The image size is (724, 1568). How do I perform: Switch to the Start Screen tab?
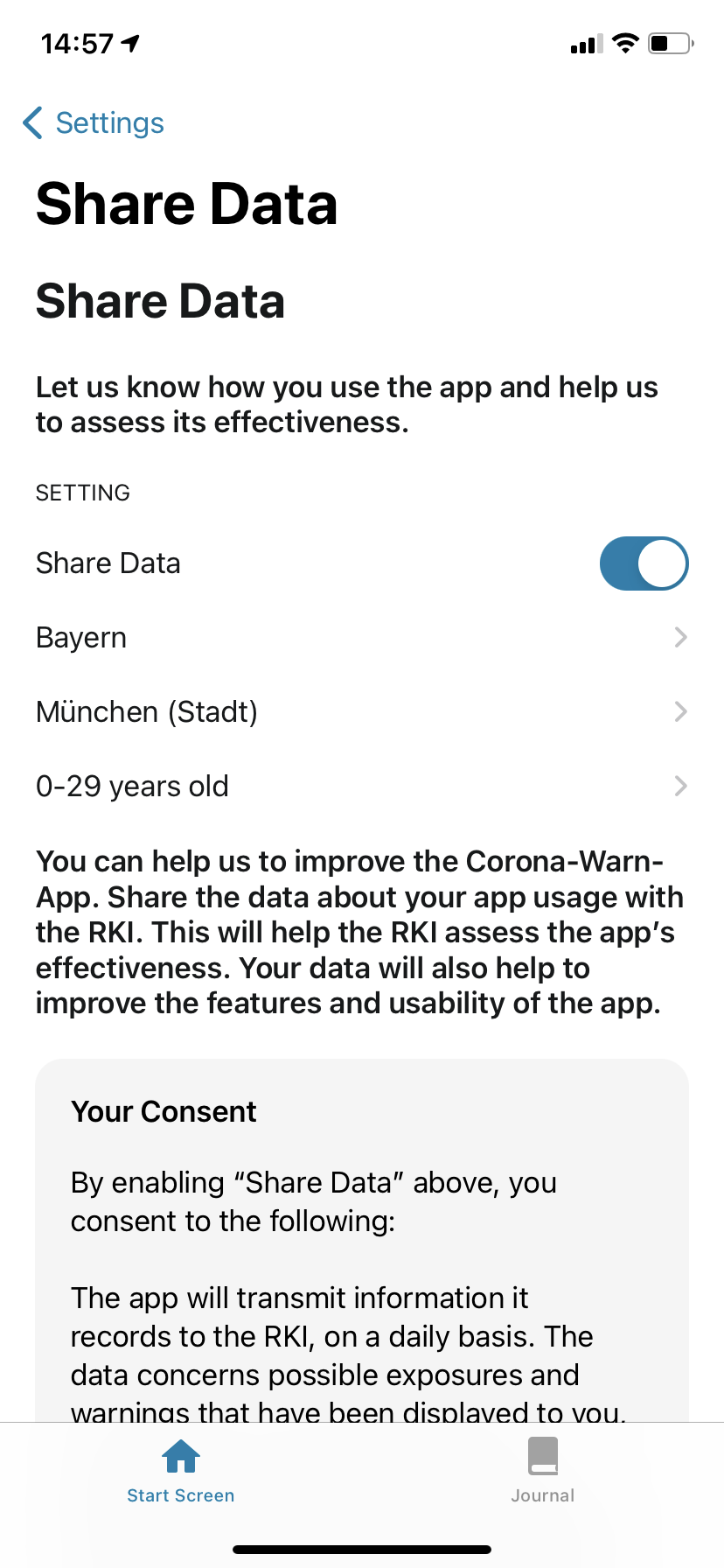coord(181,1471)
